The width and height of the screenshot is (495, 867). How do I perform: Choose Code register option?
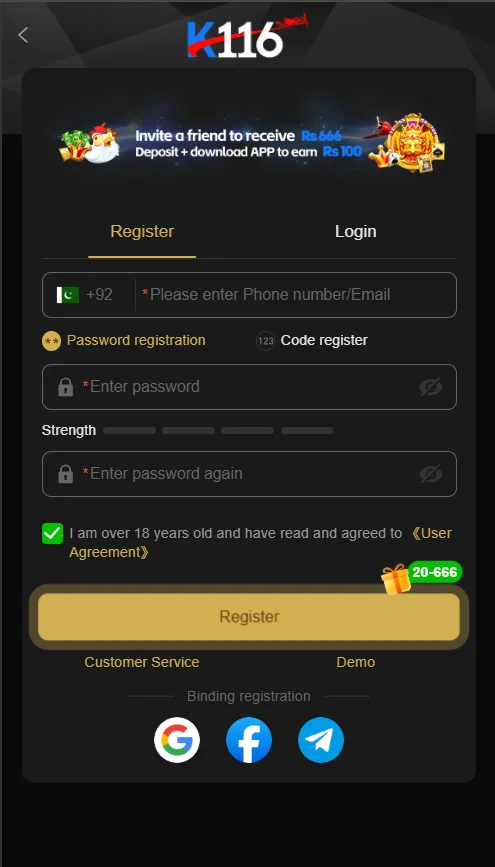312,341
